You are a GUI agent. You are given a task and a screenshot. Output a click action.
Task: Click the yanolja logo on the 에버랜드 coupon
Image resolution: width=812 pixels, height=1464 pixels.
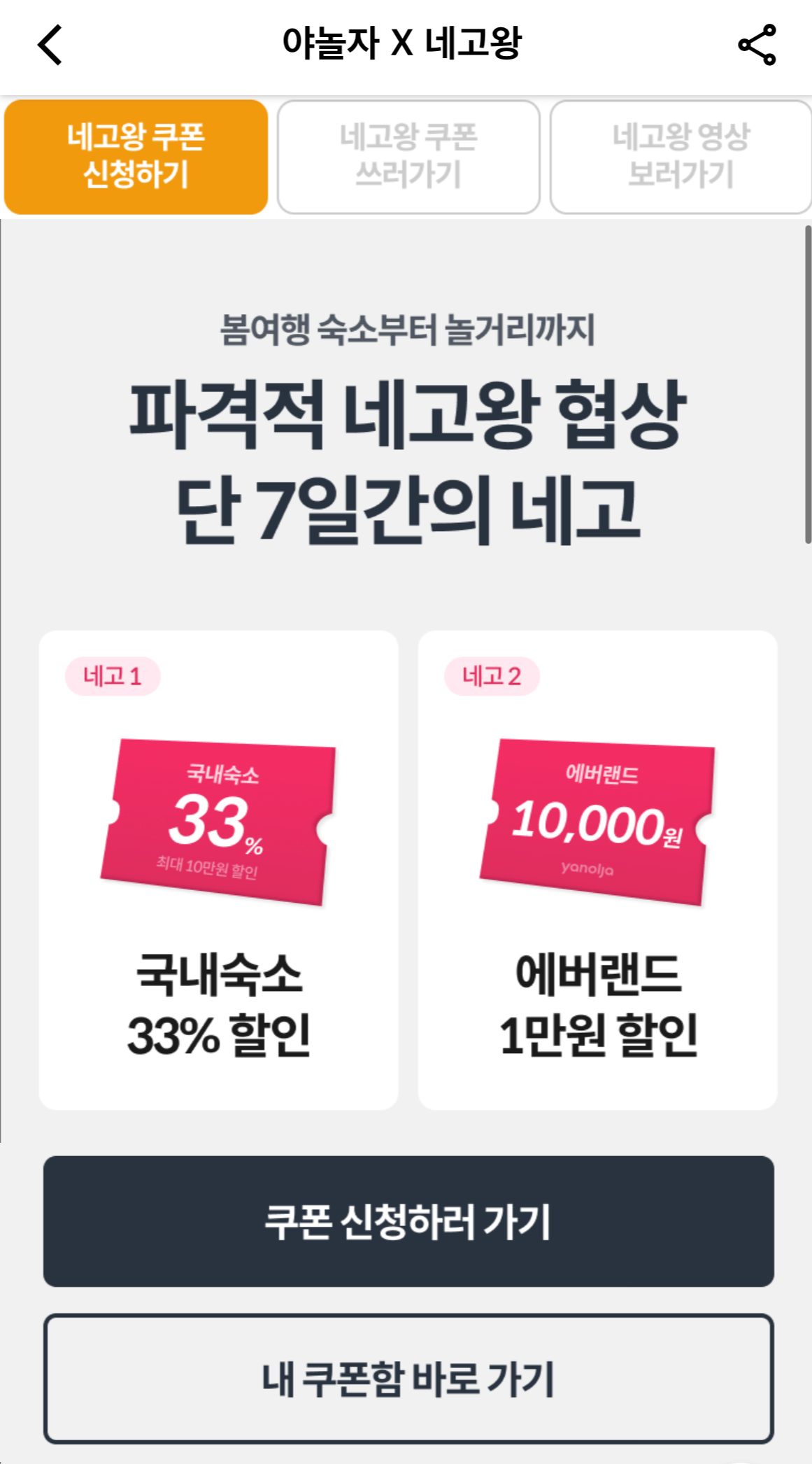click(586, 870)
